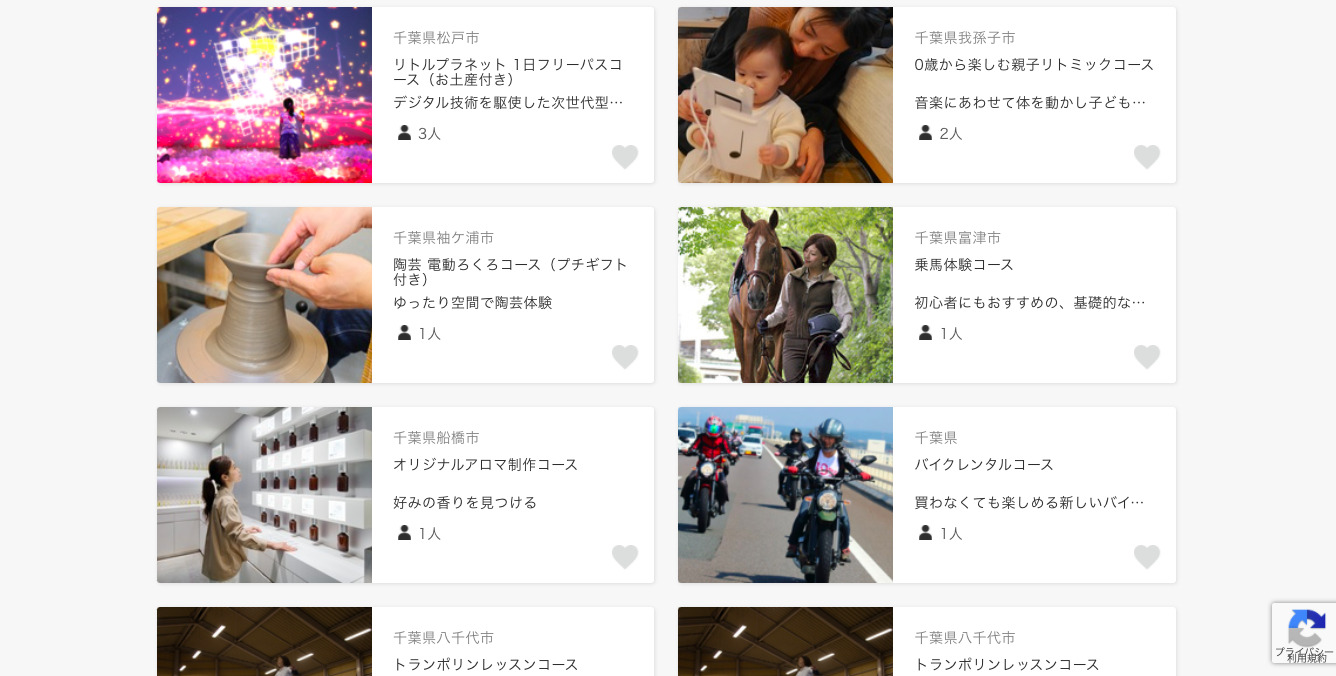Favorite the リトルプラネット course with heart icon
This screenshot has width=1336, height=676.
pyautogui.click(x=625, y=157)
